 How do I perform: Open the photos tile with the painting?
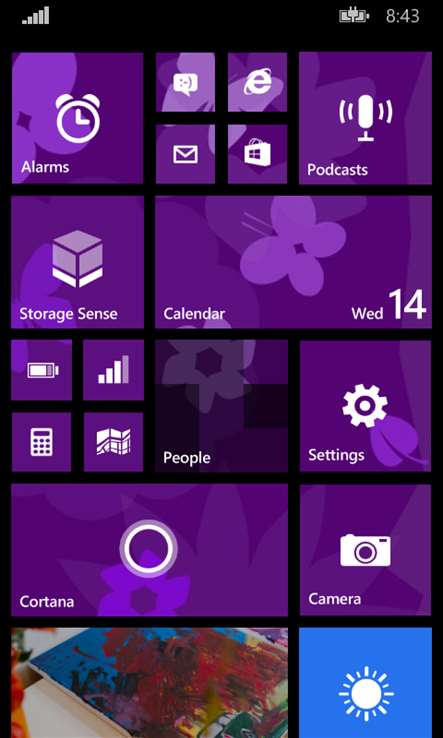150,683
